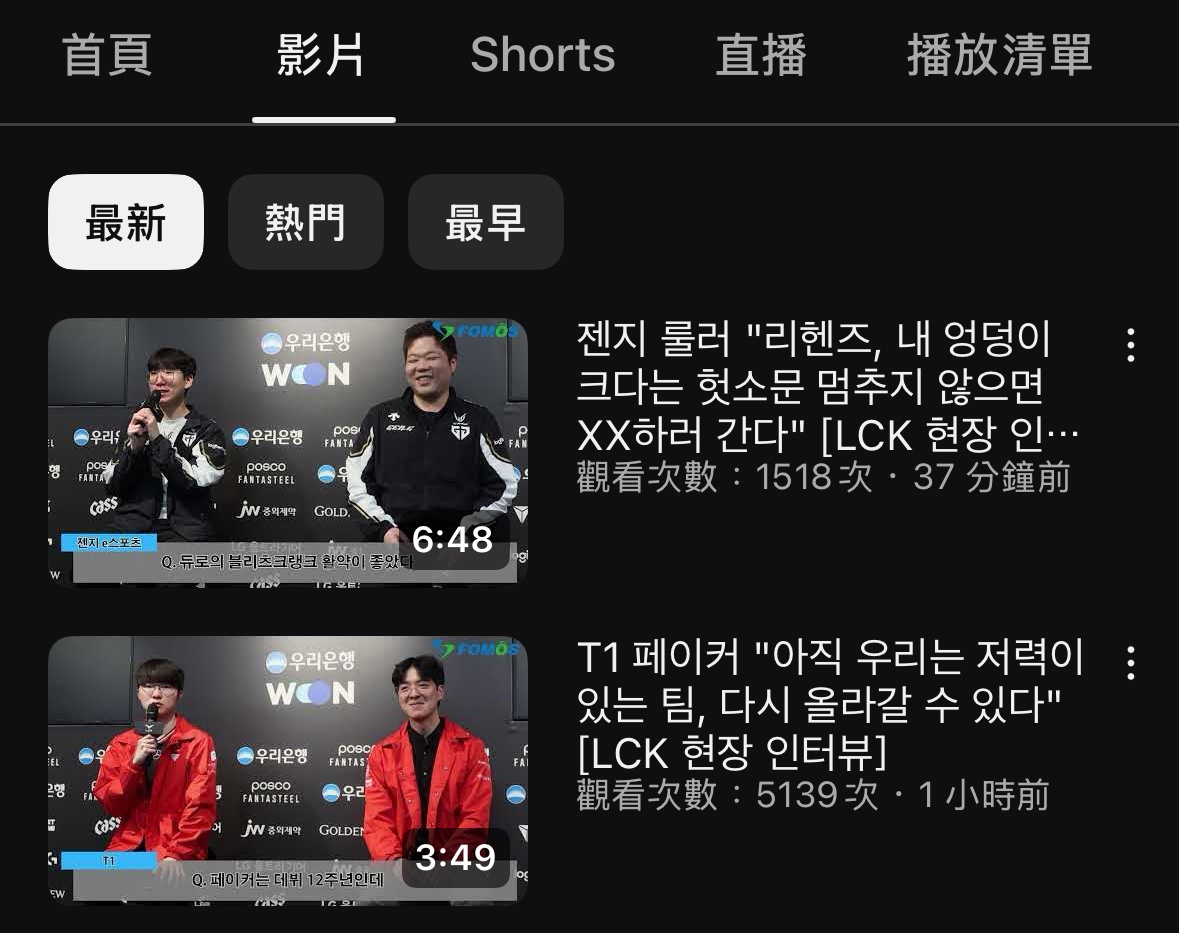
Task: Play the 6:48 젠지 룰러 interview video
Action: pos(288,451)
